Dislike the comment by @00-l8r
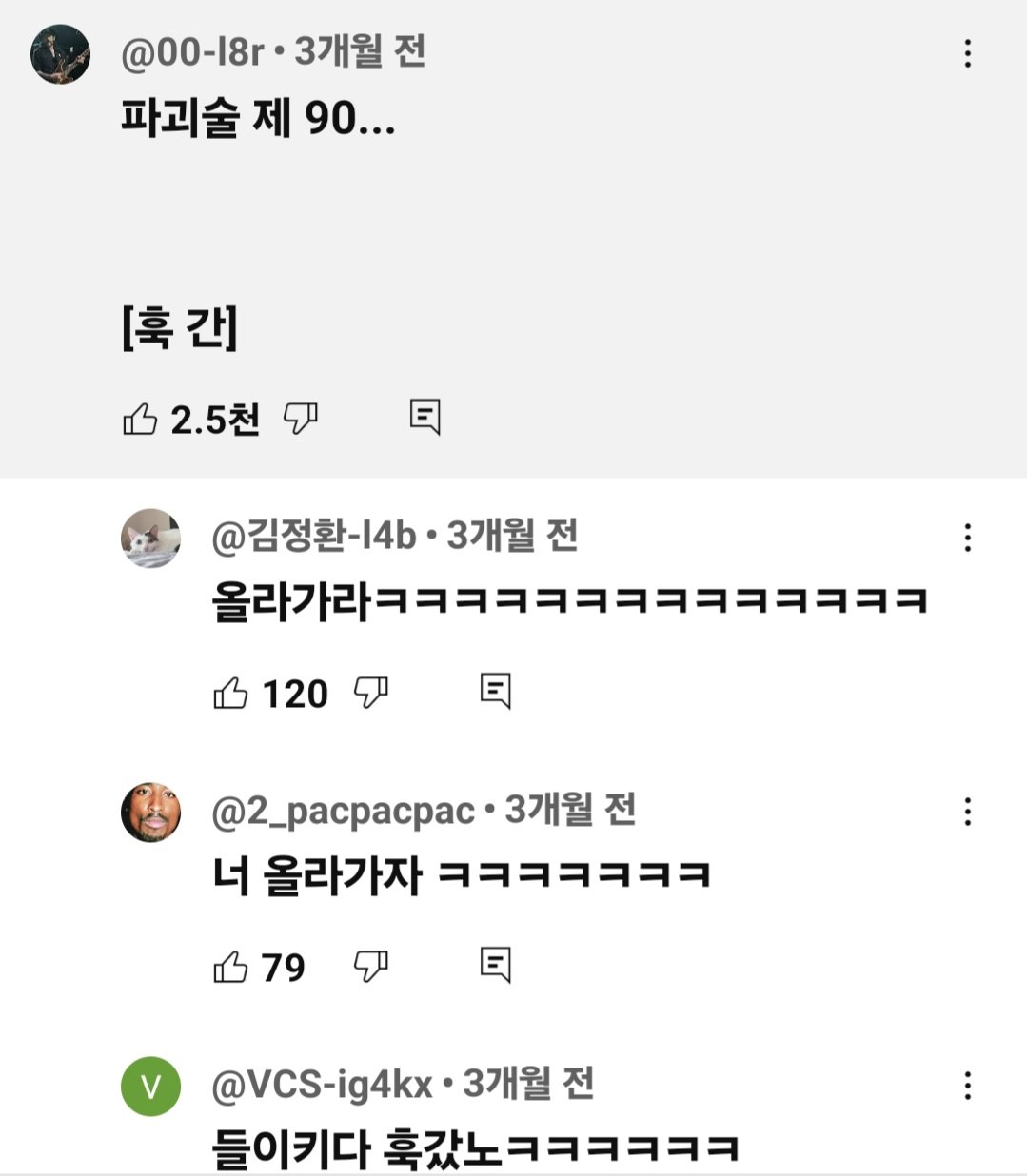Image resolution: width=1027 pixels, height=1176 pixels. (301, 419)
